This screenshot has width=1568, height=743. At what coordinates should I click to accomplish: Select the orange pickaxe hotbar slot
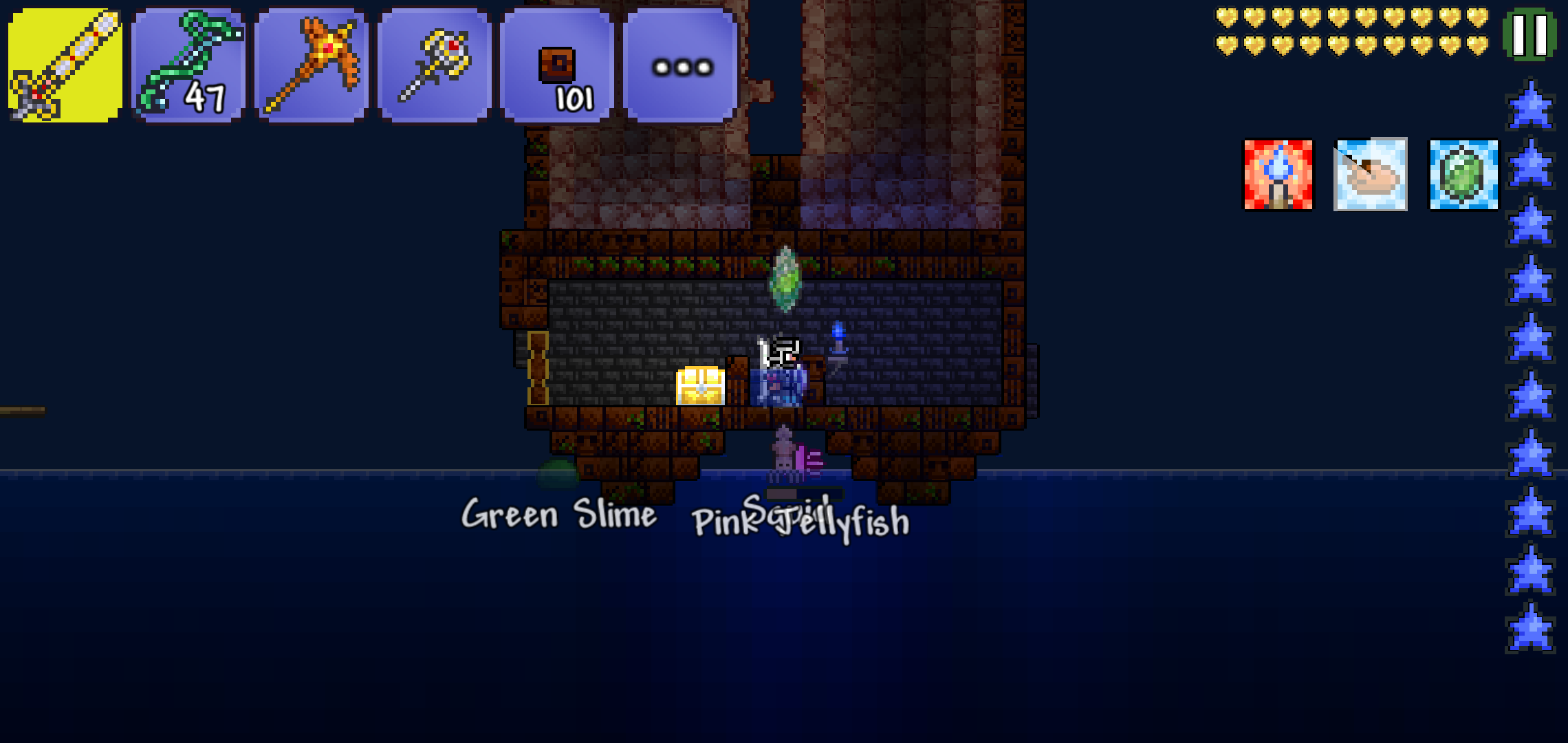312,66
